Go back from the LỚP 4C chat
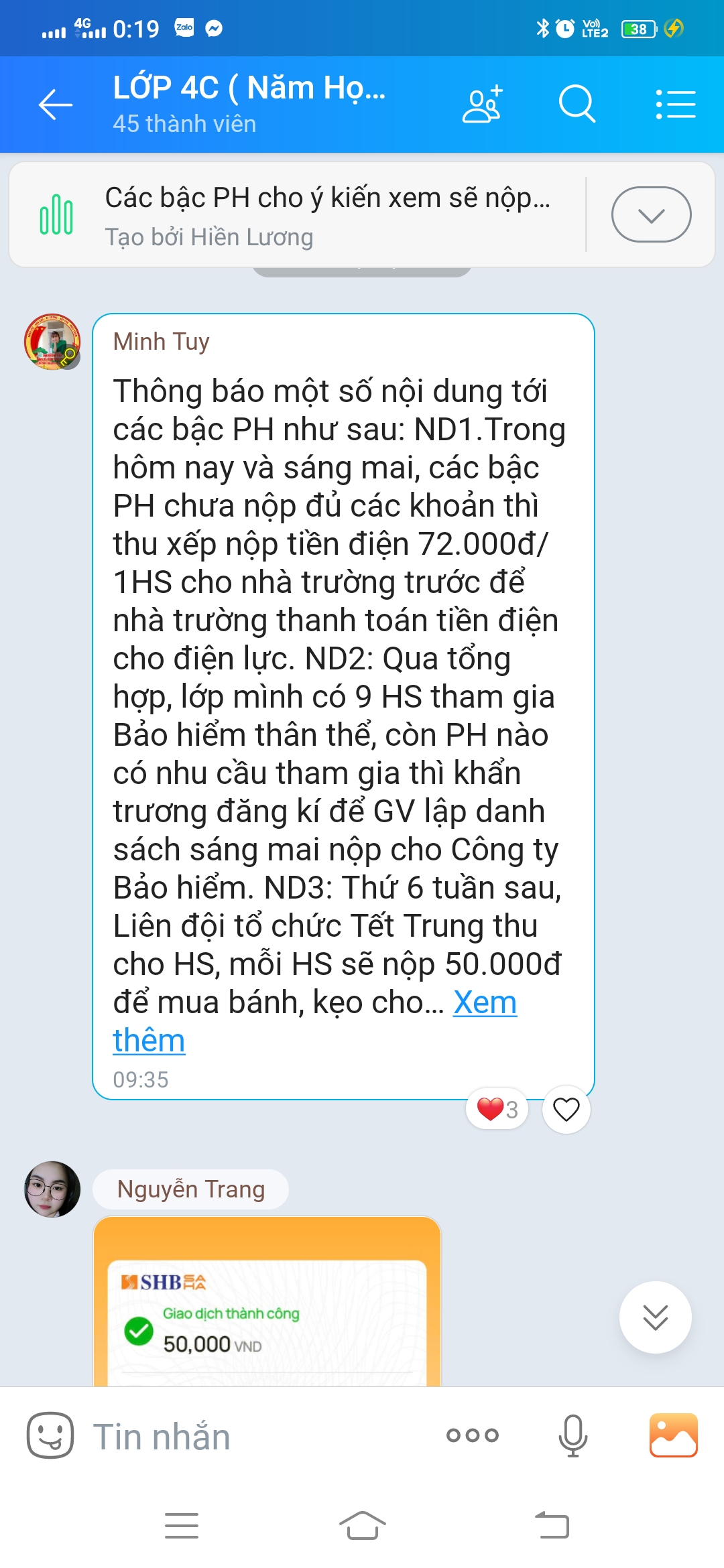 [55, 105]
